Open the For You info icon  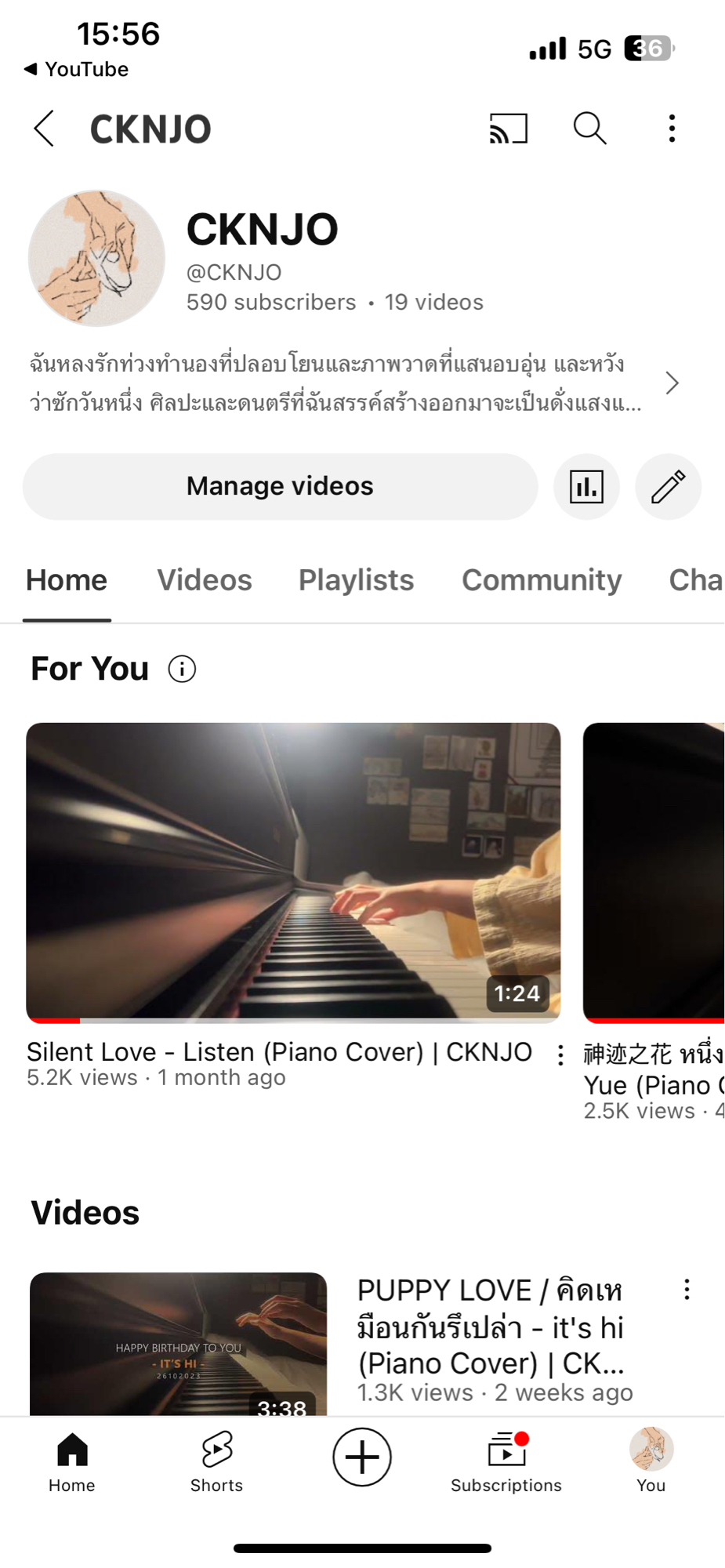[x=182, y=670]
